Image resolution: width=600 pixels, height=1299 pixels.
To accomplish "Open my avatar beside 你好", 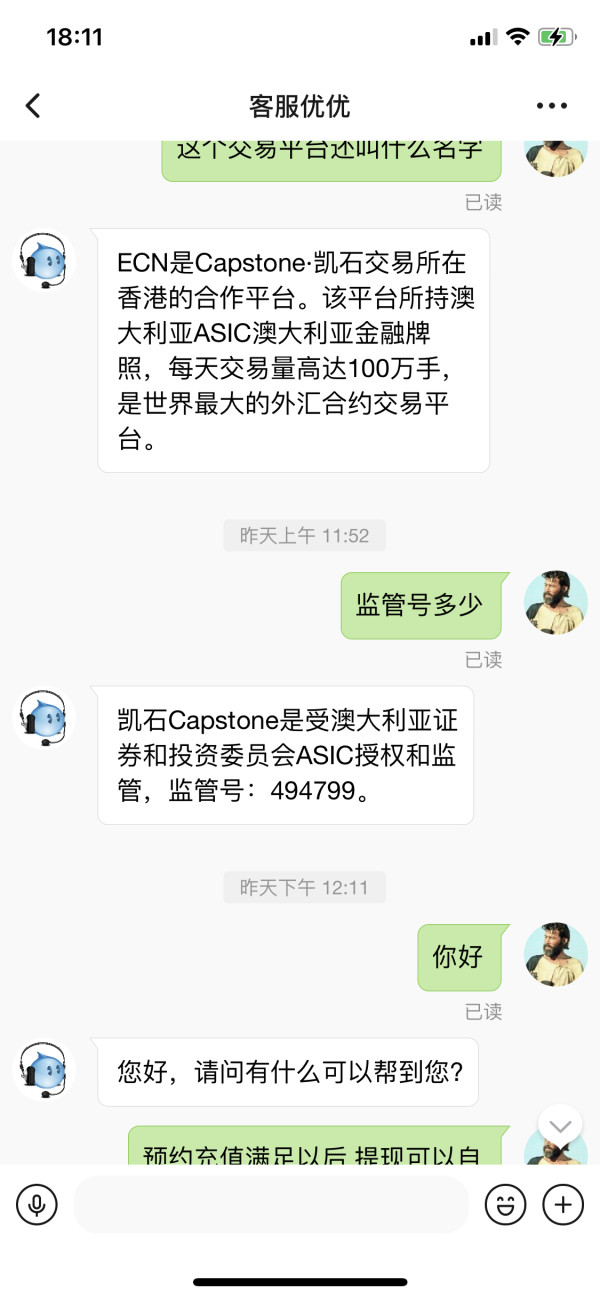I will click(556, 955).
